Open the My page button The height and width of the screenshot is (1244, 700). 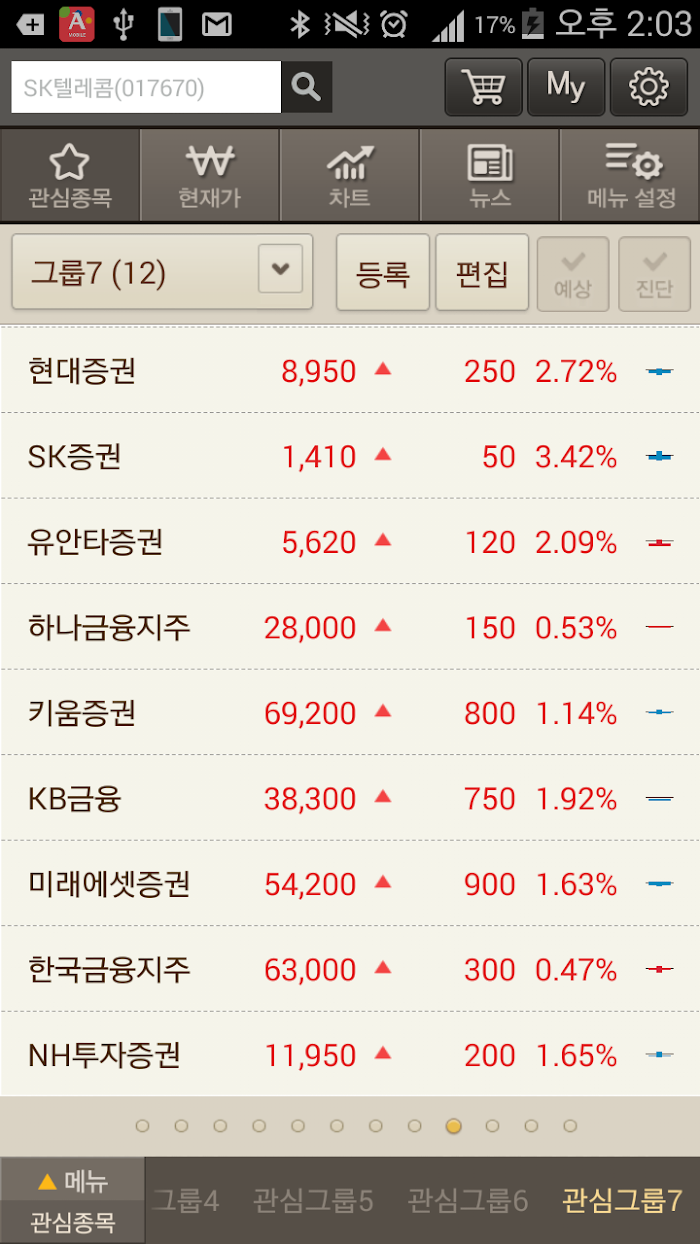coord(566,88)
